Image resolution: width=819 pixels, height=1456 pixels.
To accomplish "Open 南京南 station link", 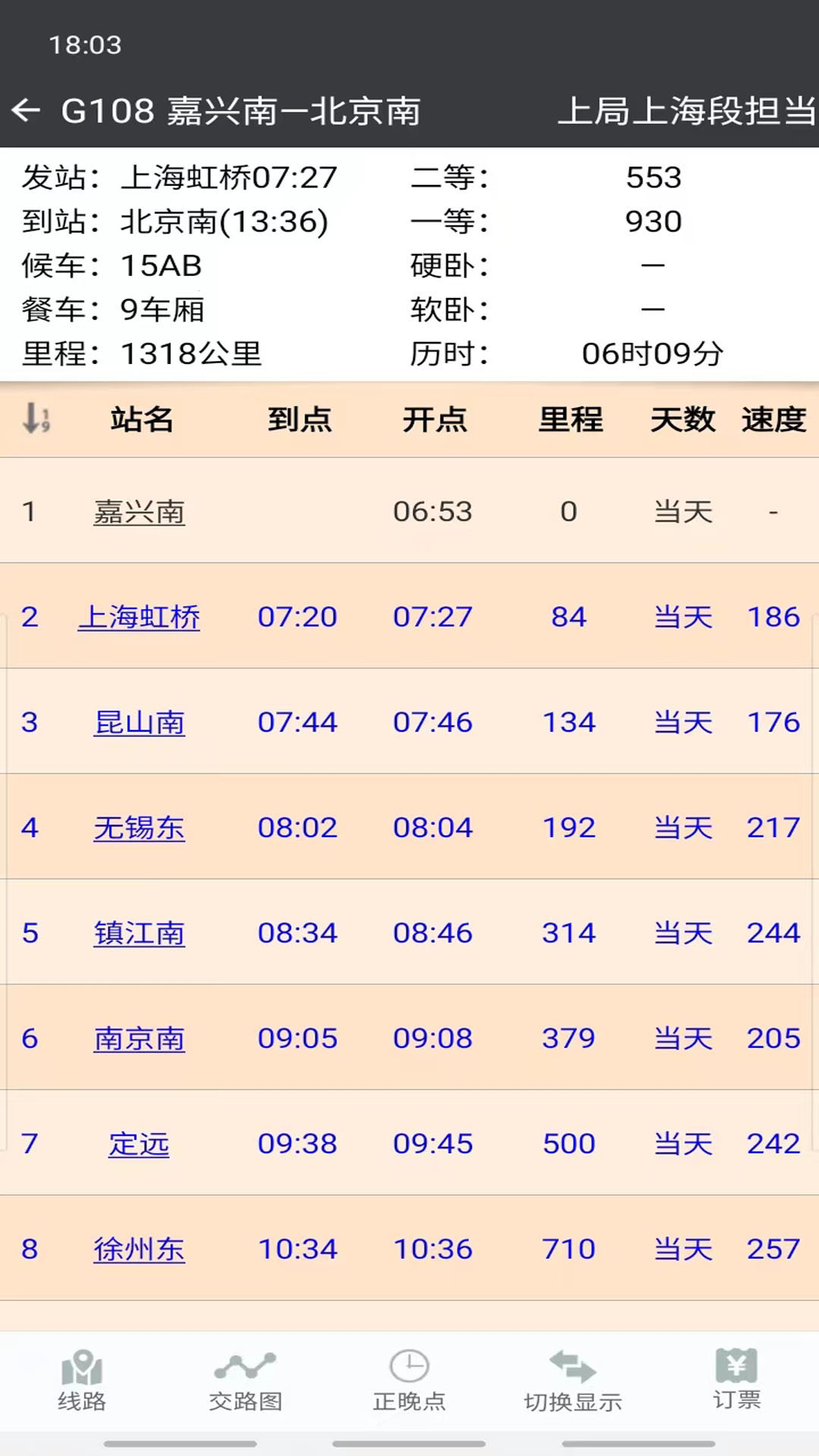I will point(140,1038).
